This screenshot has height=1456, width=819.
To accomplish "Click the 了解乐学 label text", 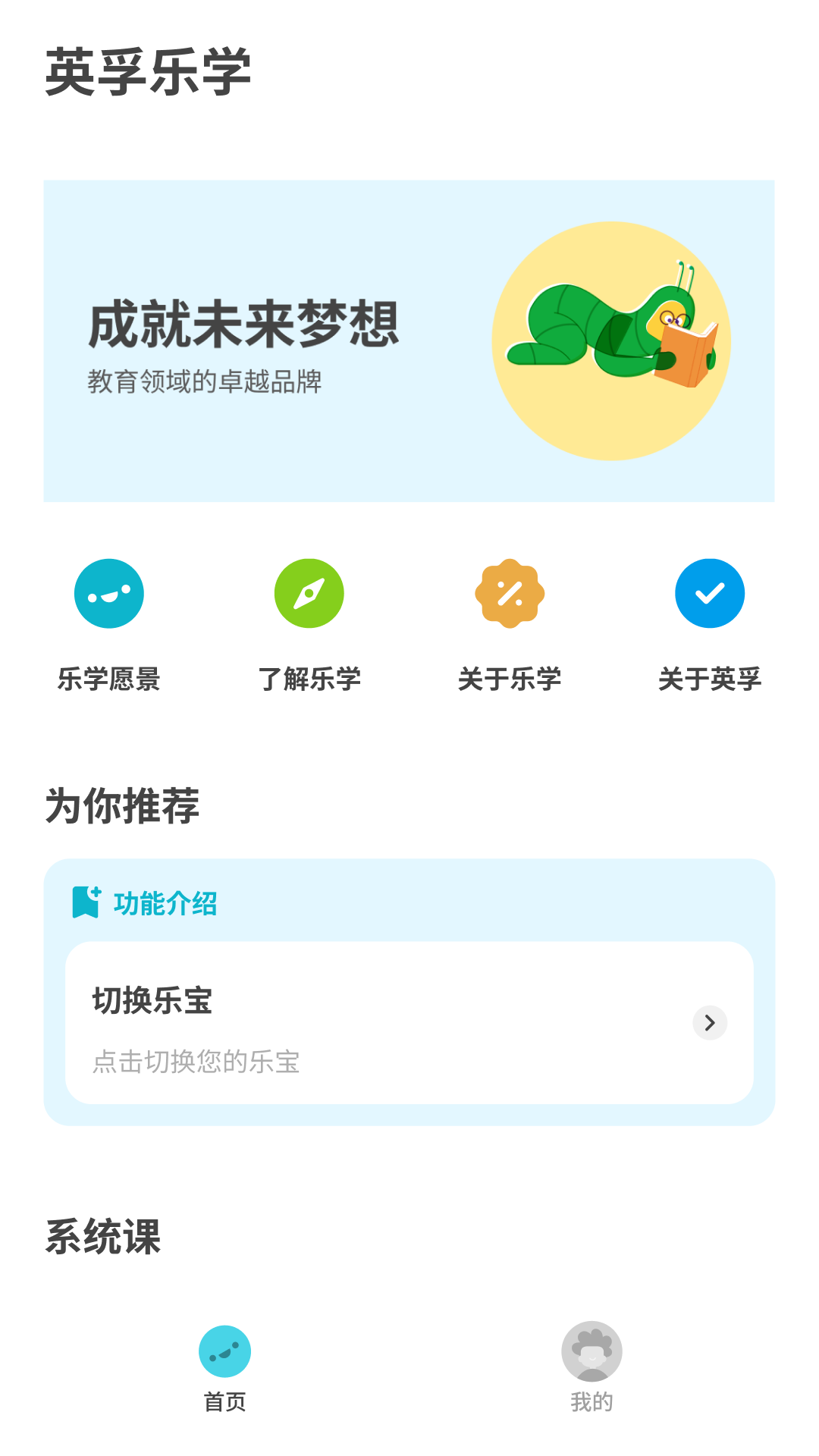I will tap(309, 680).
